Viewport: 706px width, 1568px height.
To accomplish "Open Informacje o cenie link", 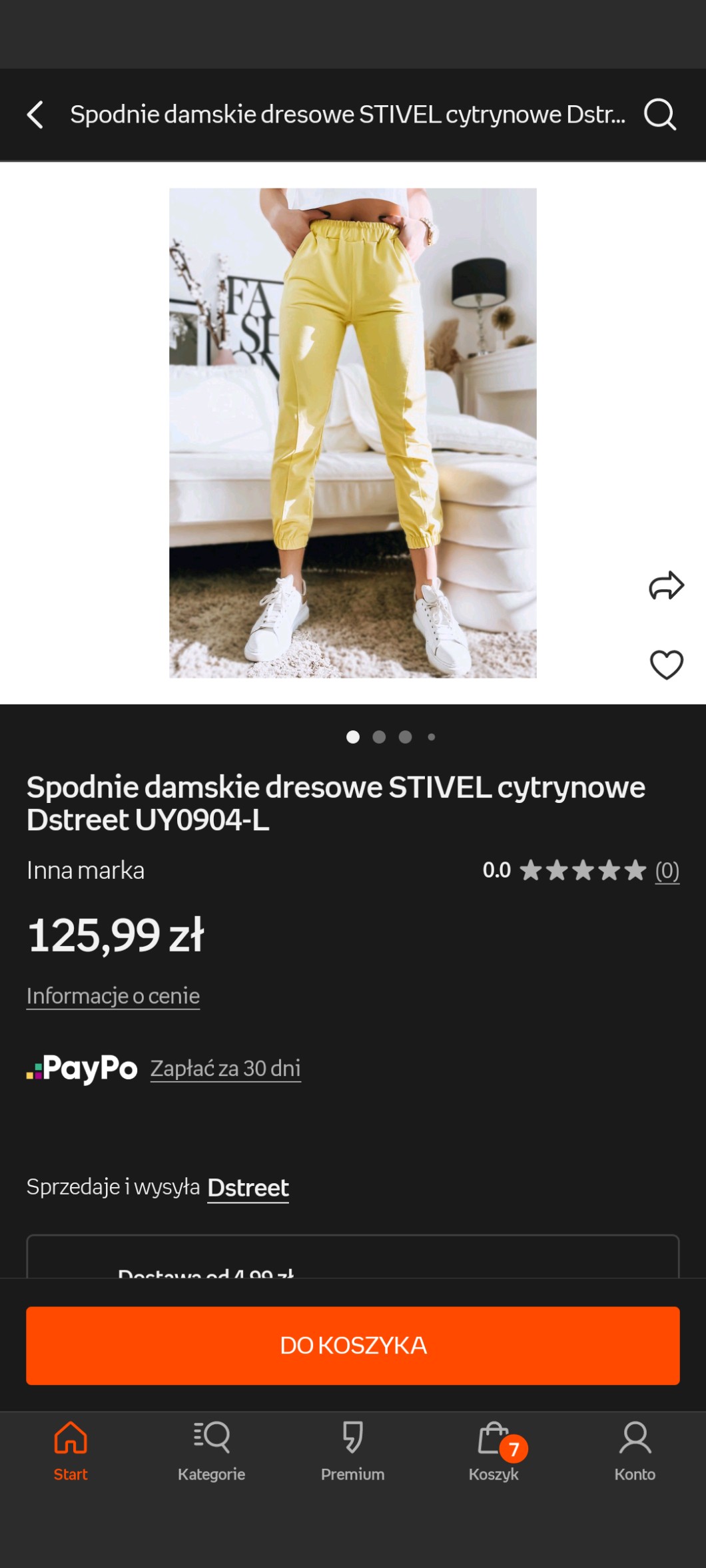I will tap(113, 995).
